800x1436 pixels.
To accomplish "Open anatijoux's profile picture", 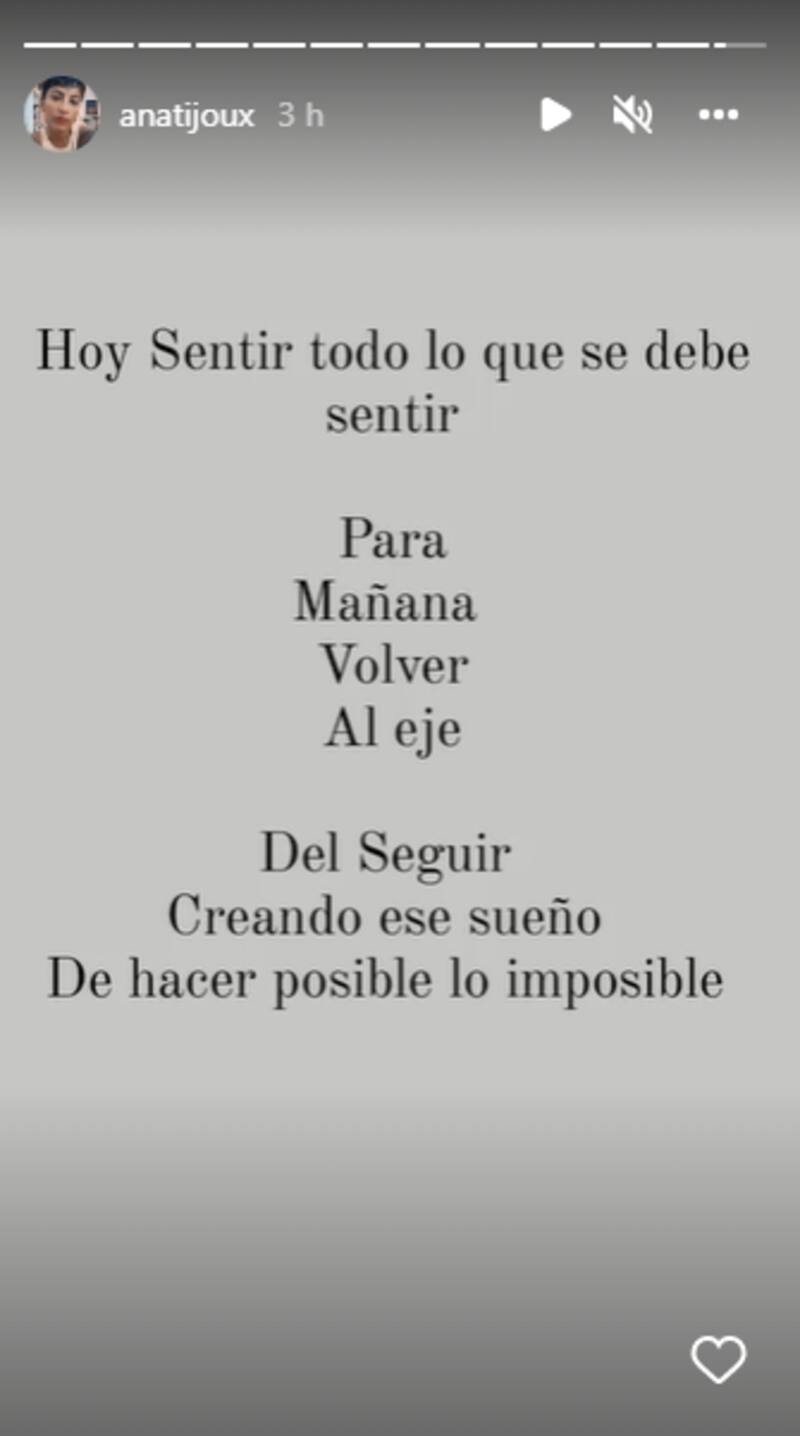I will coord(61,114).
